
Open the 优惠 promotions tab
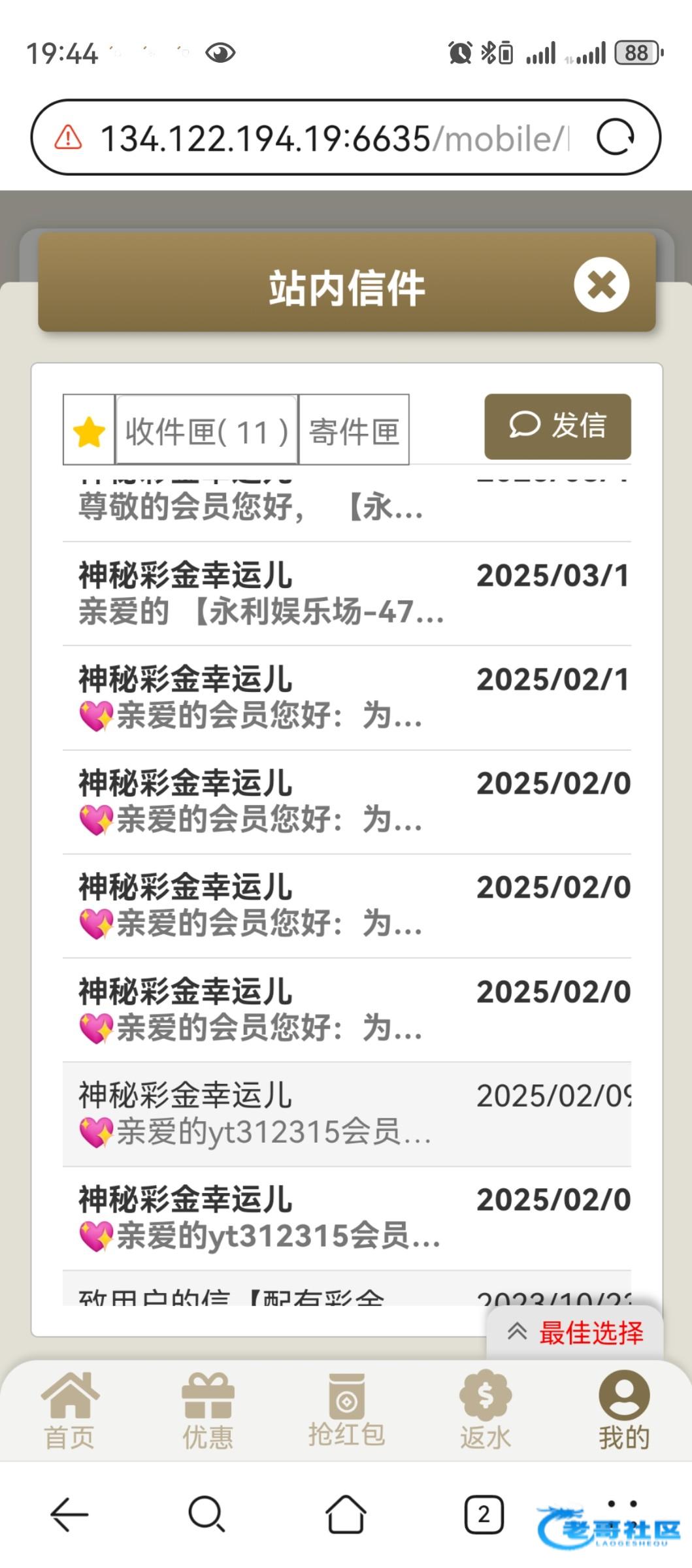coord(208,1411)
